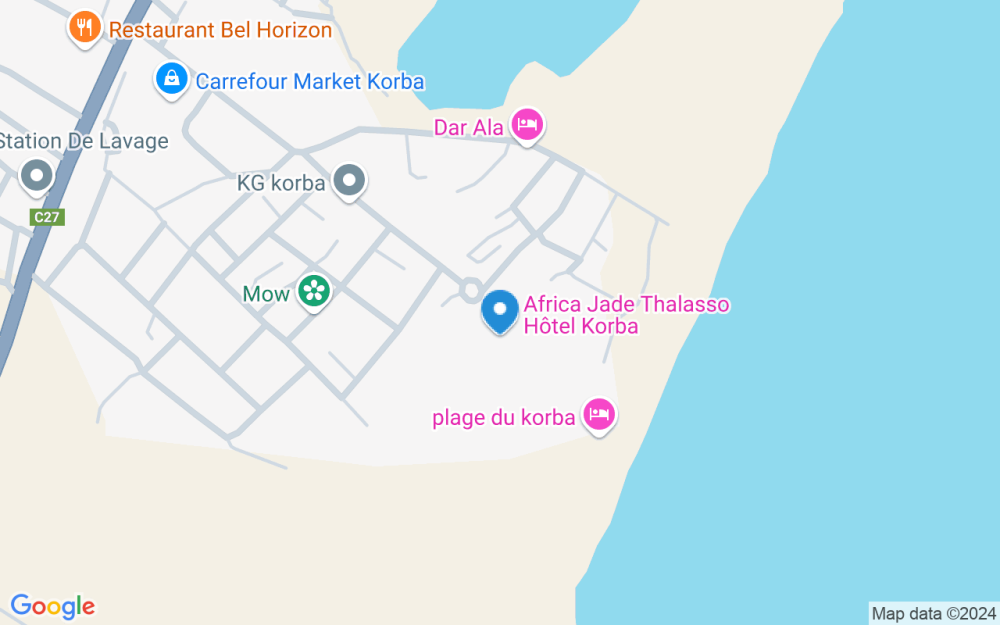Open the KG korba place marker
1000x625 pixels.
349,182
